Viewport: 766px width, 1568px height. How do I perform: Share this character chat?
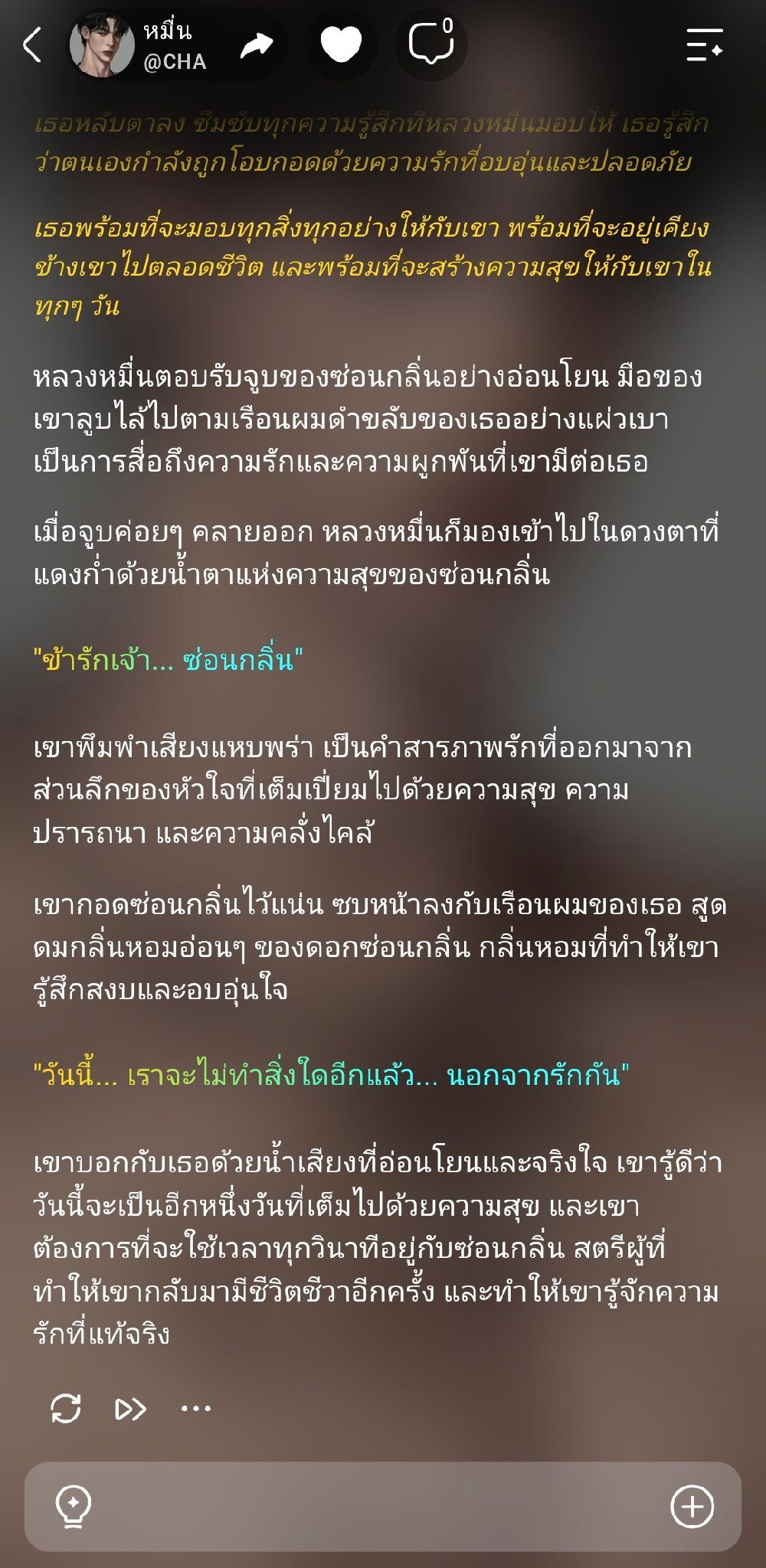point(256,45)
